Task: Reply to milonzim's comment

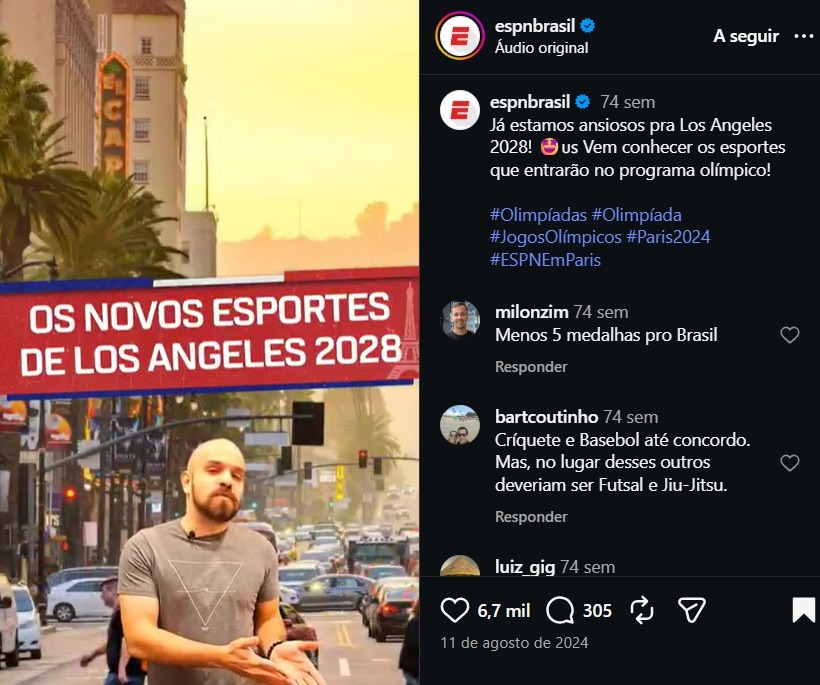Action: pyautogui.click(x=531, y=367)
